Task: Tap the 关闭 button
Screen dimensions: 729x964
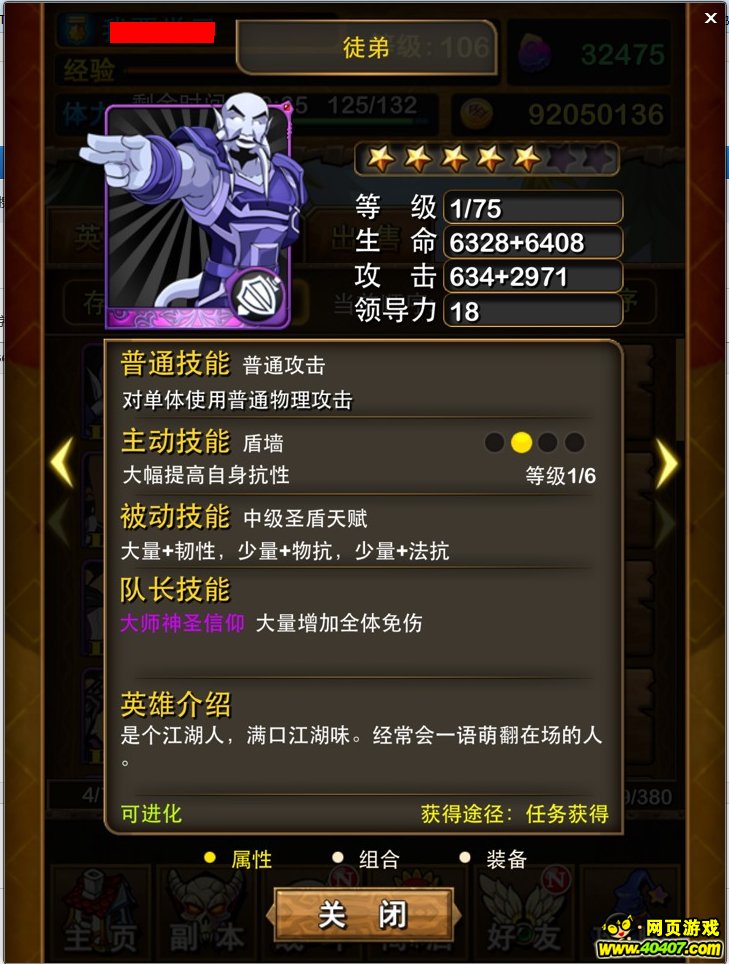Action: point(364,915)
